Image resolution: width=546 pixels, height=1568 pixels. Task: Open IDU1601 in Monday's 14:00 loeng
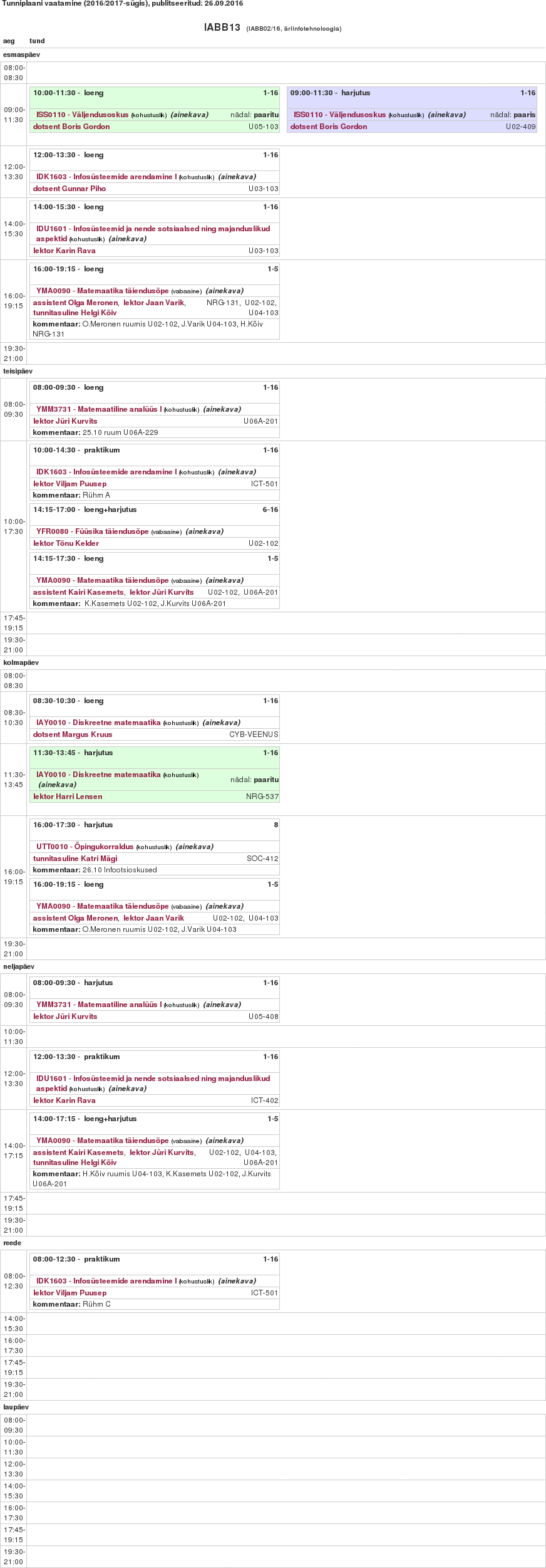coord(153,229)
